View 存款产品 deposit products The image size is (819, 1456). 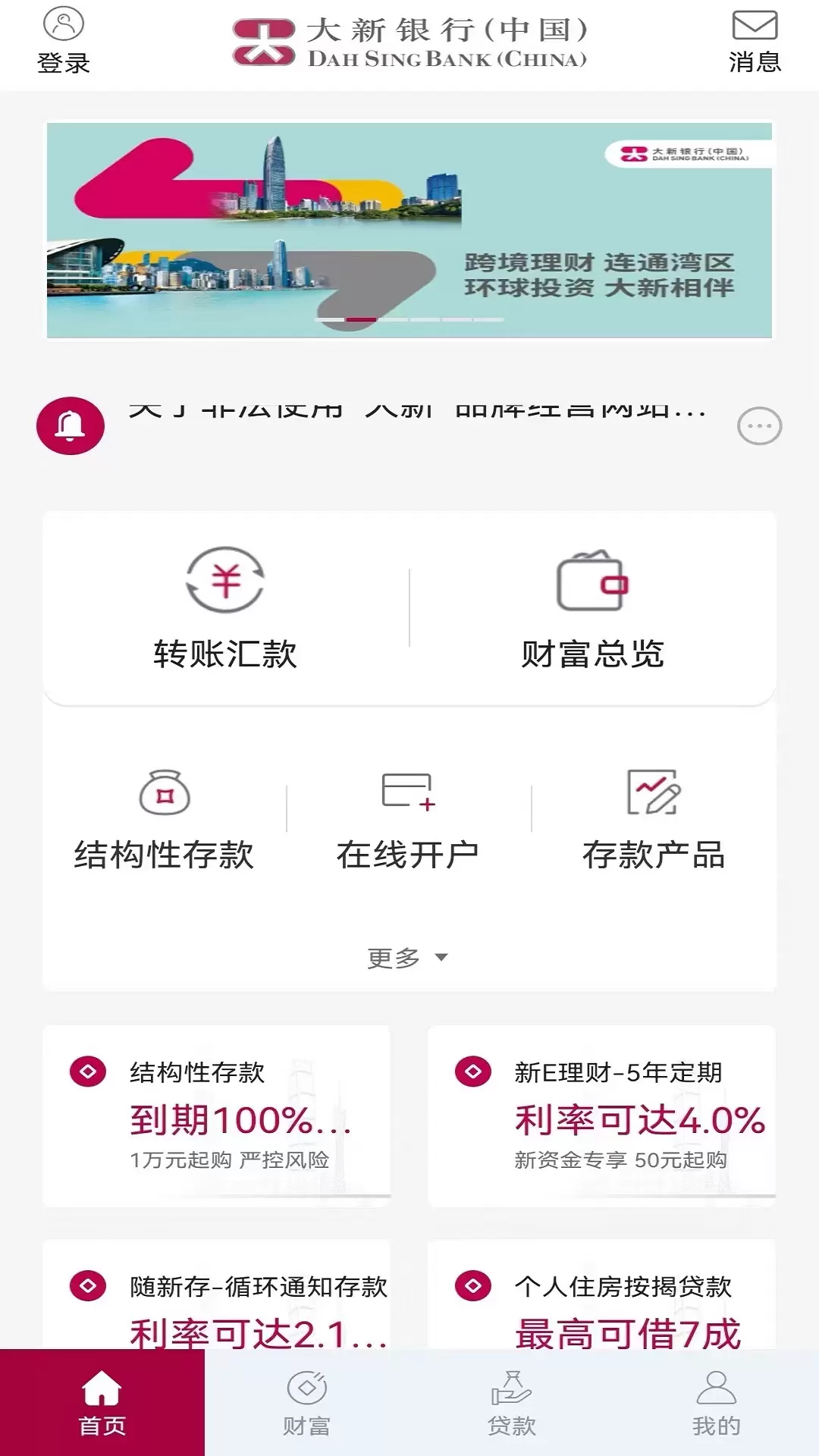pyautogui.click(x=654, y=821)
